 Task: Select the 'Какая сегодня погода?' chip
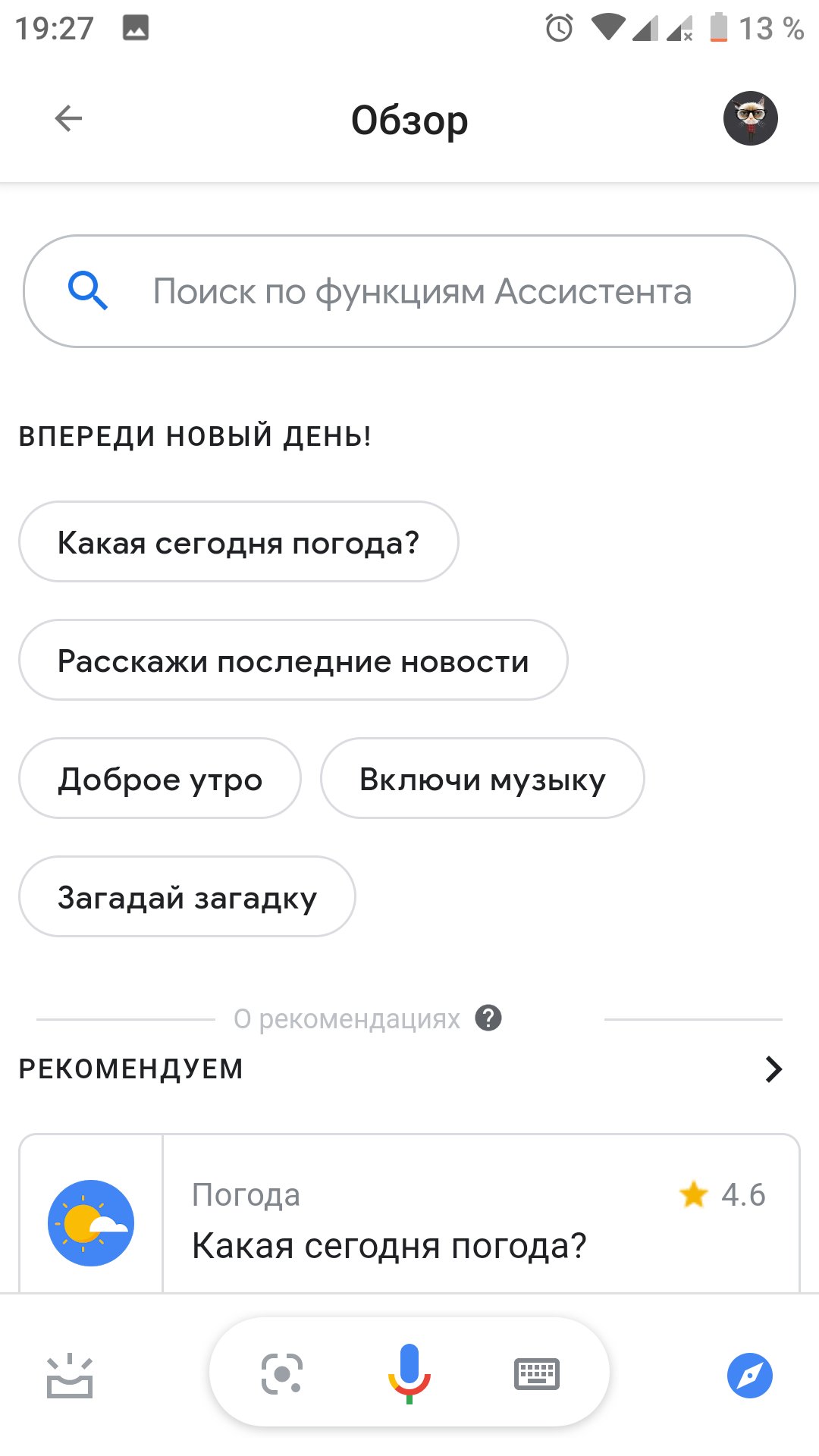click(x=239, y=541)
